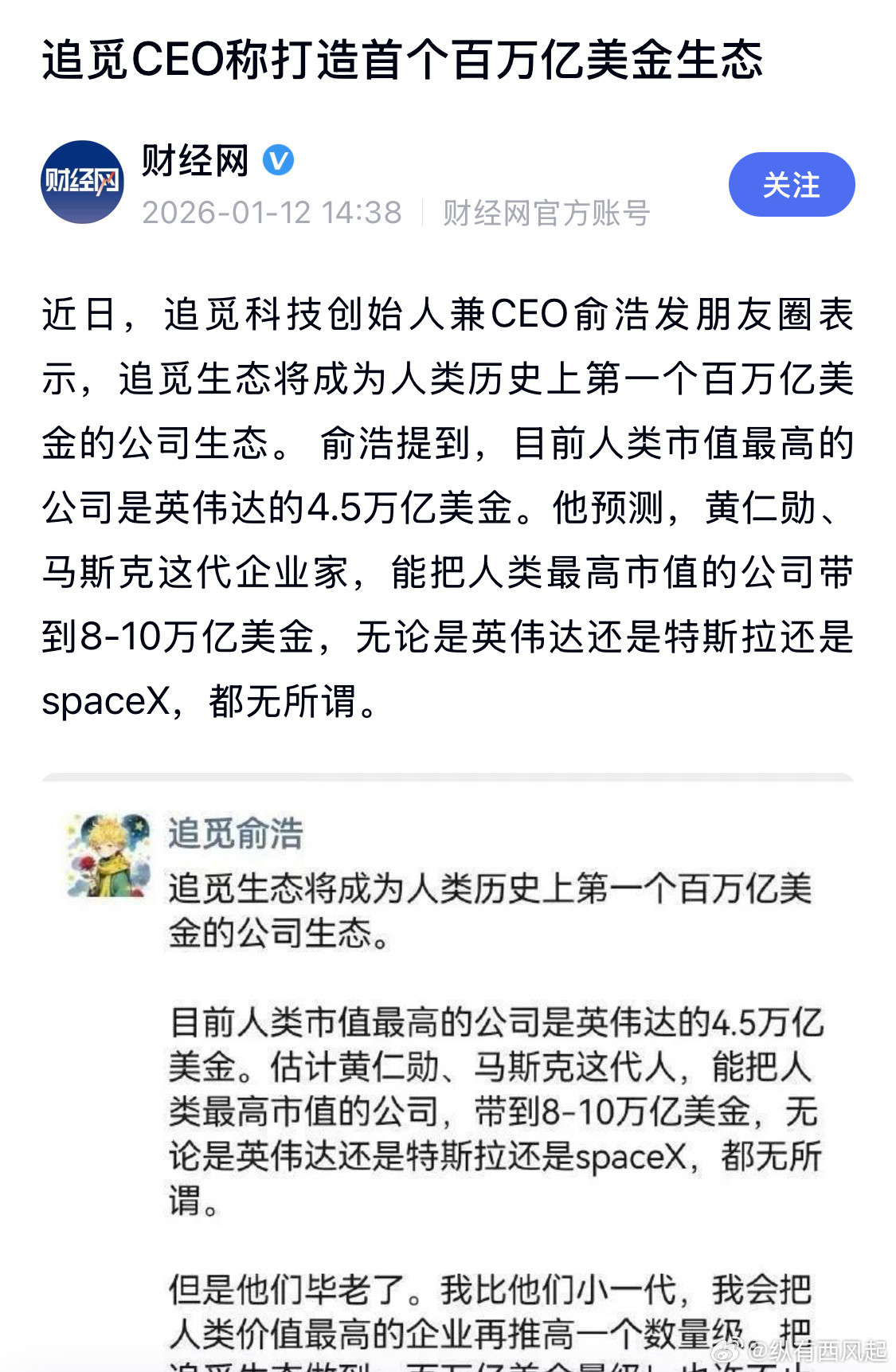The width and height of the screenshot is (896, 1372).
Task: Click the 财经网 logo inside the avatar circle
Action: tap(85, 181)
